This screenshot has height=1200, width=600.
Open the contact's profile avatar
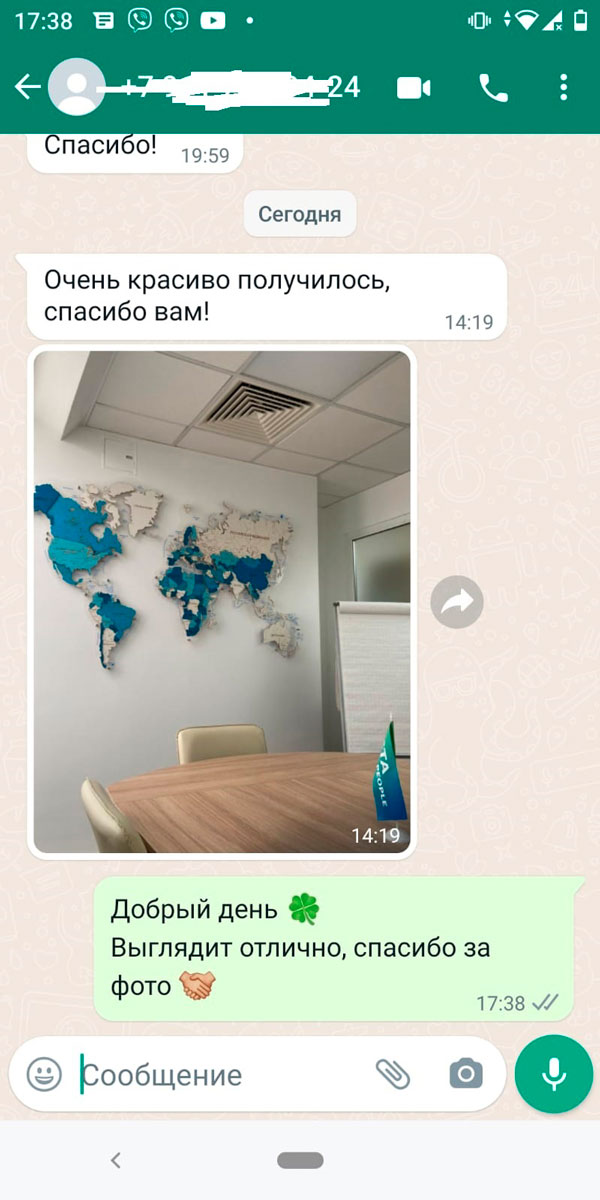tap(77, 88)
